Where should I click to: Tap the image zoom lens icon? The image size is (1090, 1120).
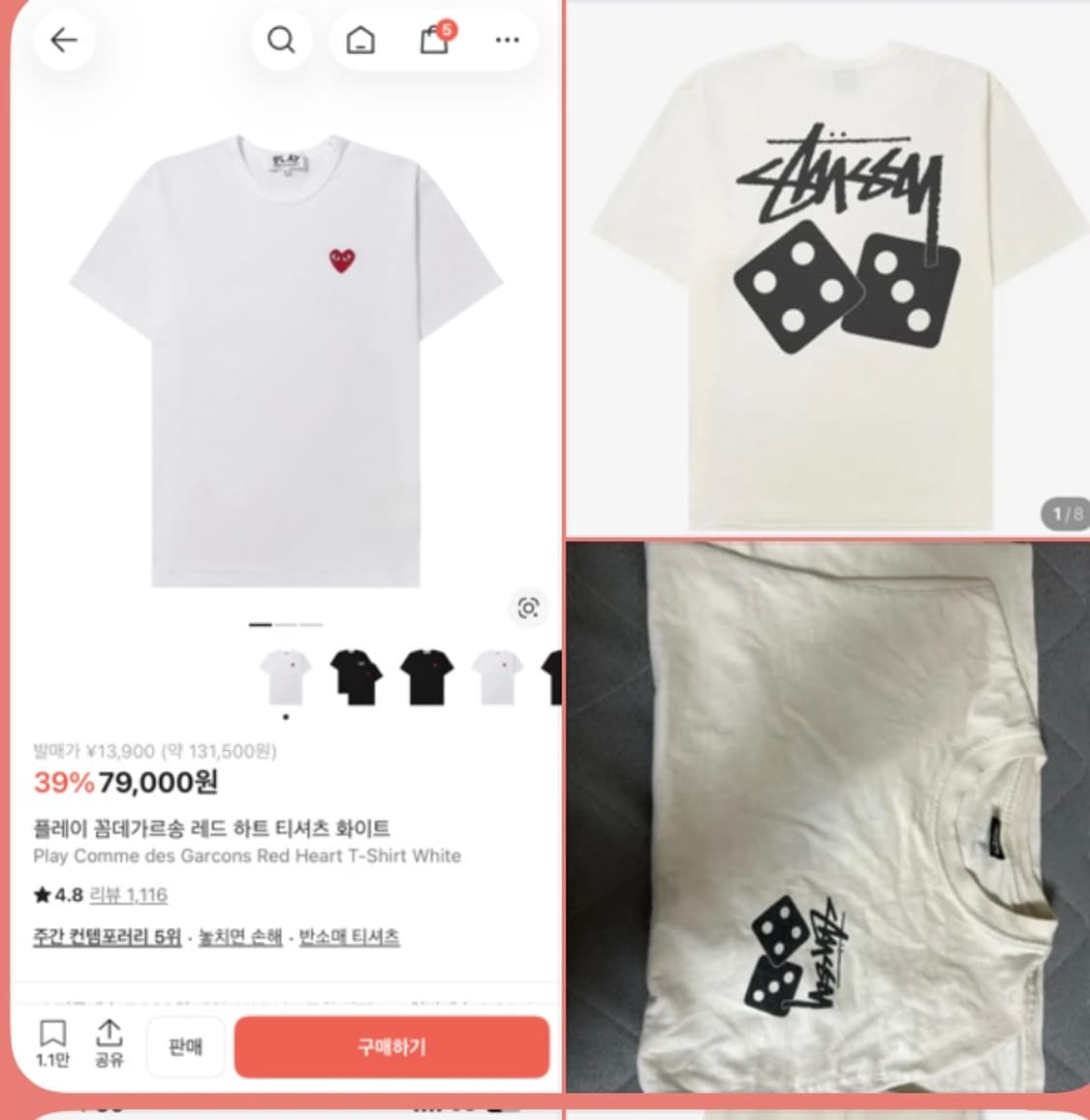(x=529, y=609)
